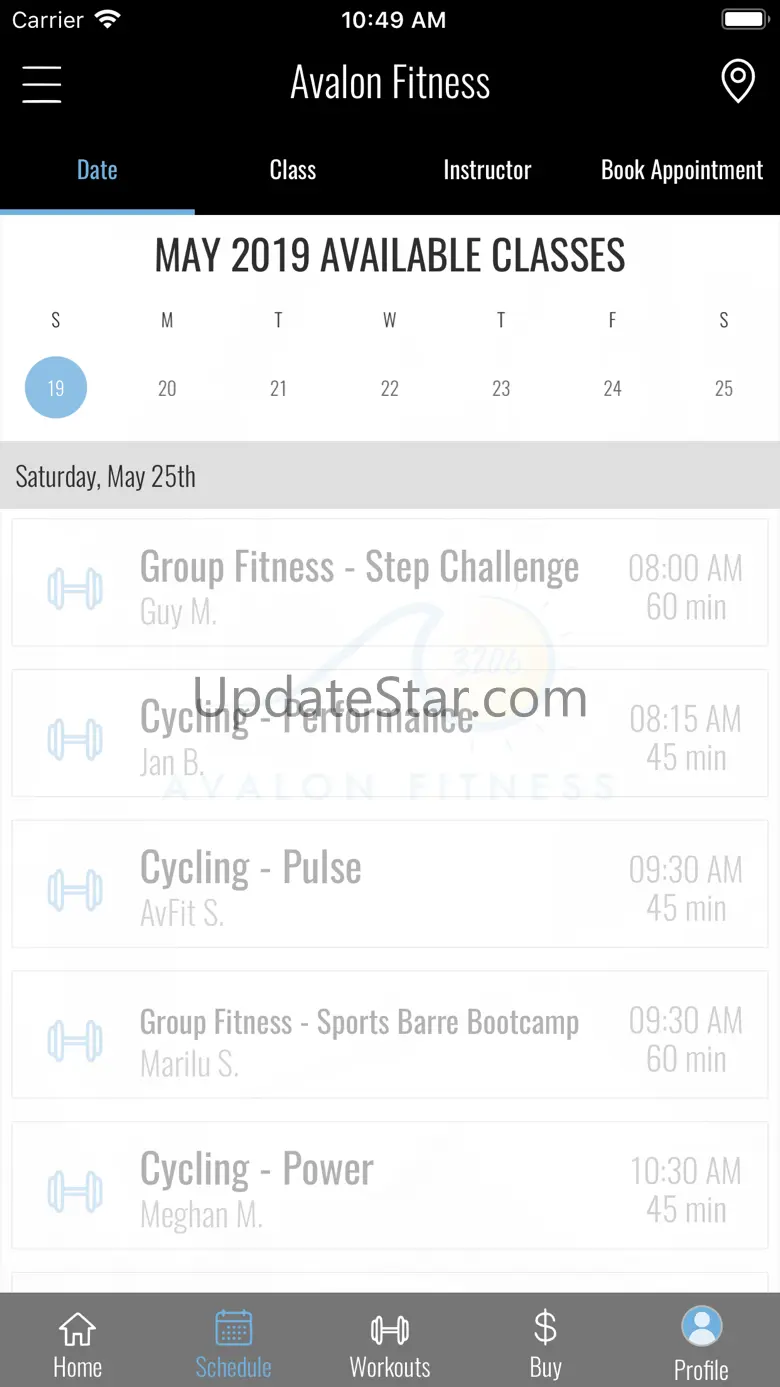Select Saturday the 25th
Image resolution: width=780 pixels, height=1387 pixels.
click(x=723, y=388)
